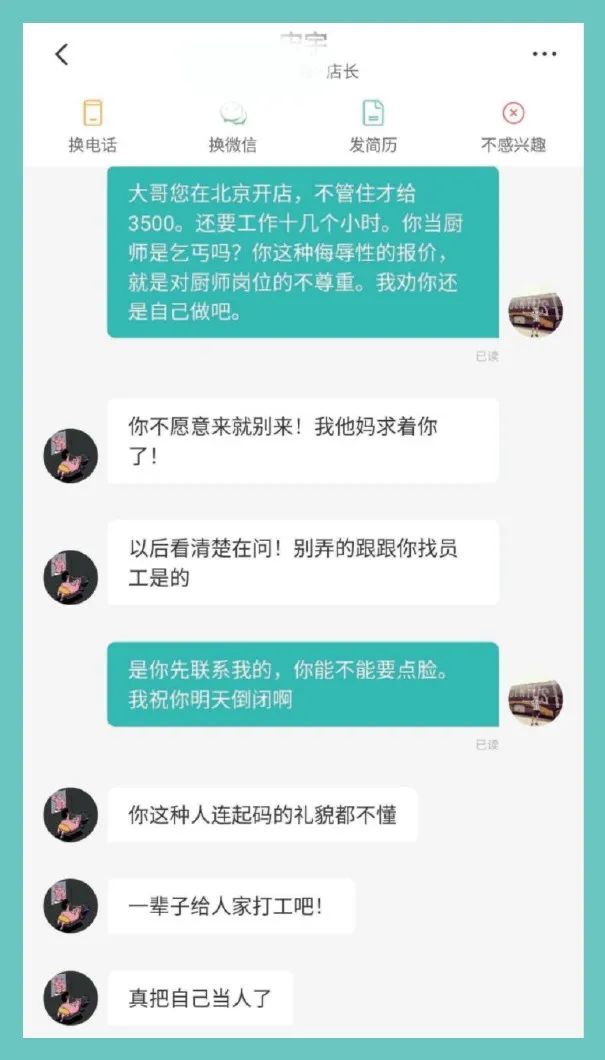Mark the job as 不感兴趣

coord(513,126)
